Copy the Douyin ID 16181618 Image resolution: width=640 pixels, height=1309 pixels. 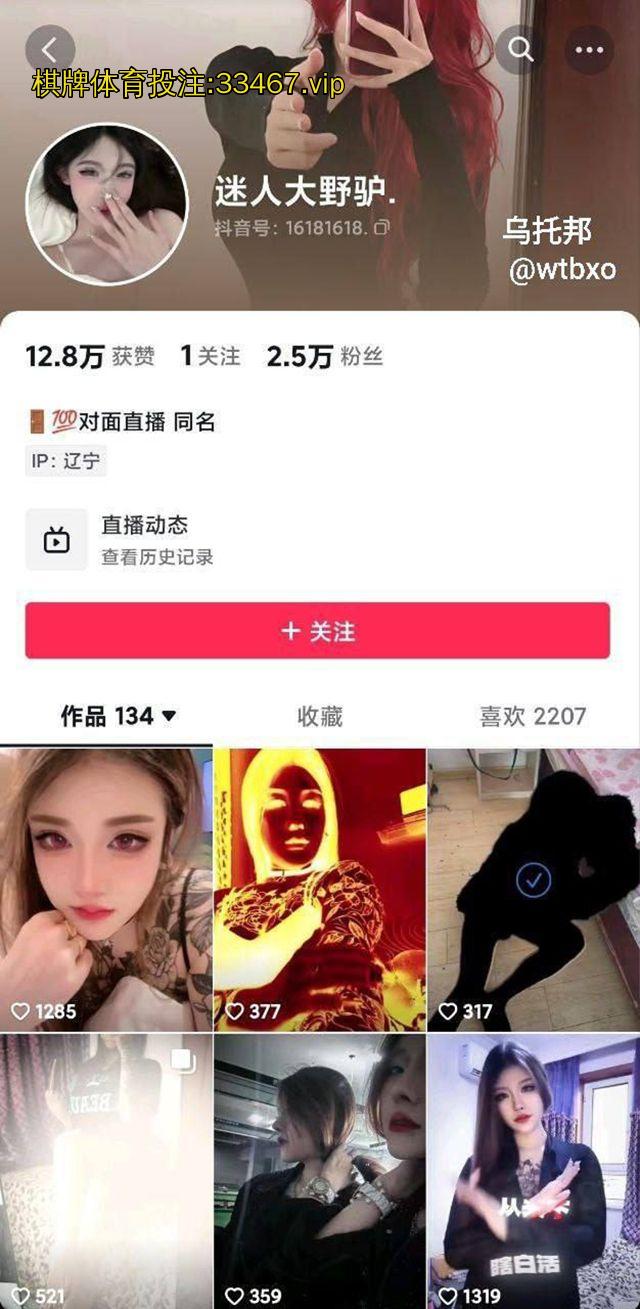[381, 229]
